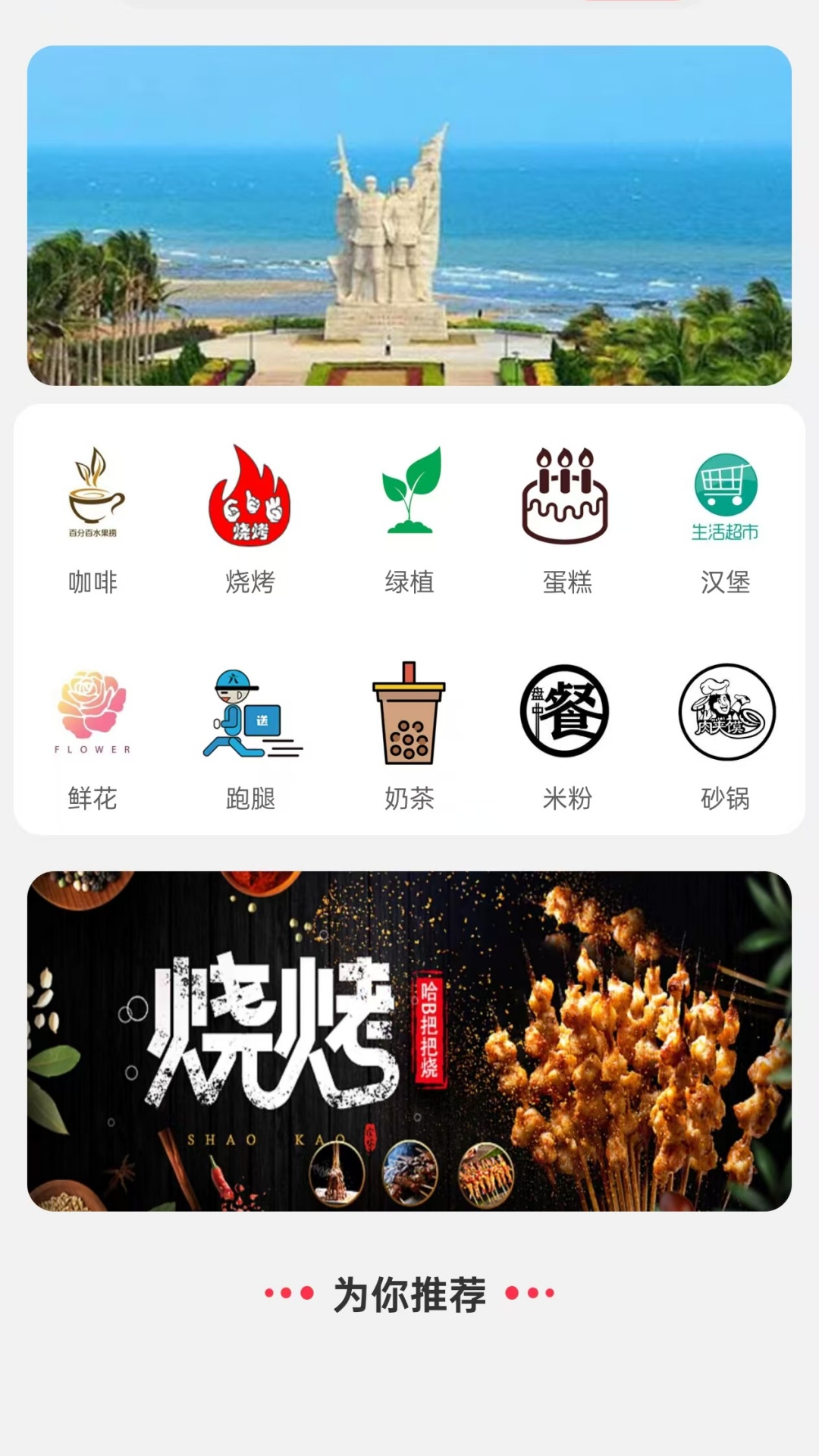Open the 烧烤 barbecue promotion banner
819x1456 pixels.
tap(409, 1040)
